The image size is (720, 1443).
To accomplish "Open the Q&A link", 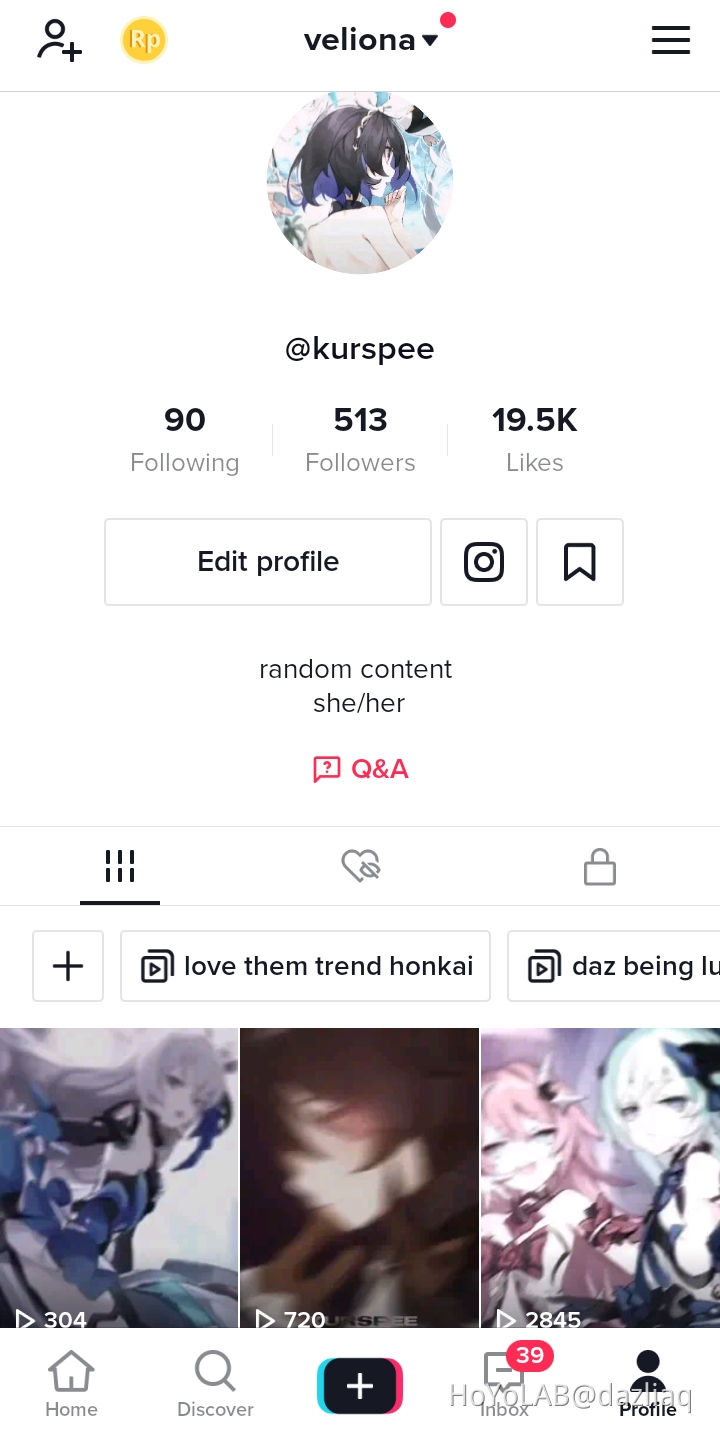I will tap(361, 769).
